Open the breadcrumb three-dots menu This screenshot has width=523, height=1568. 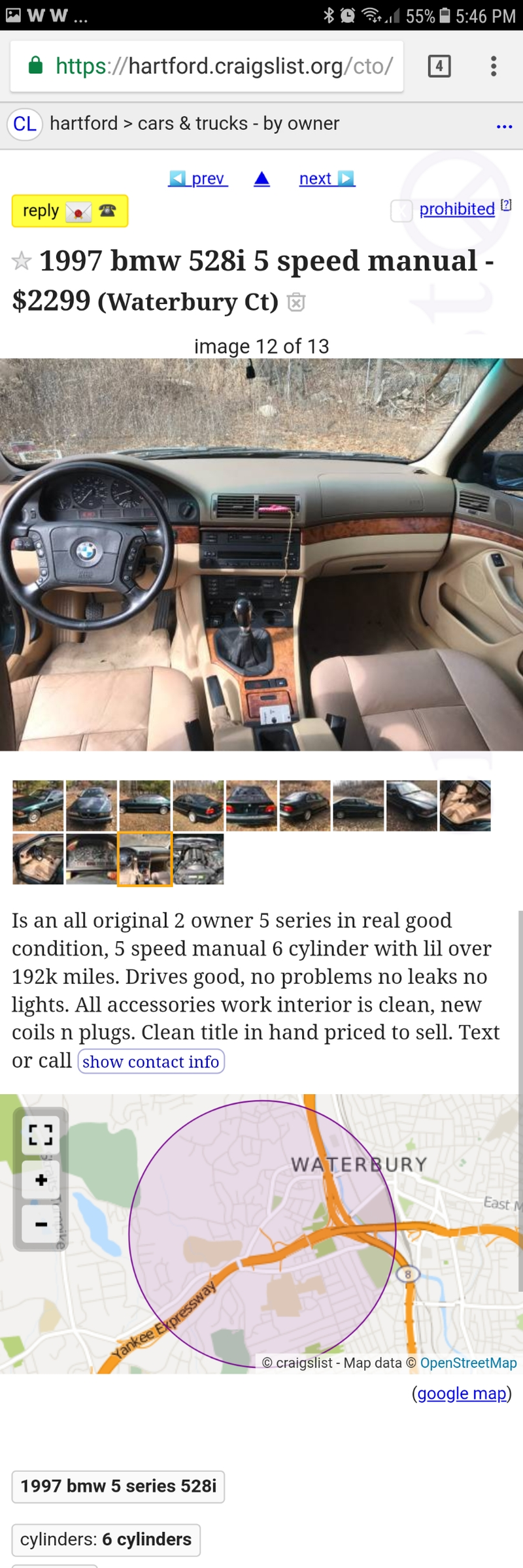[504, 126]
